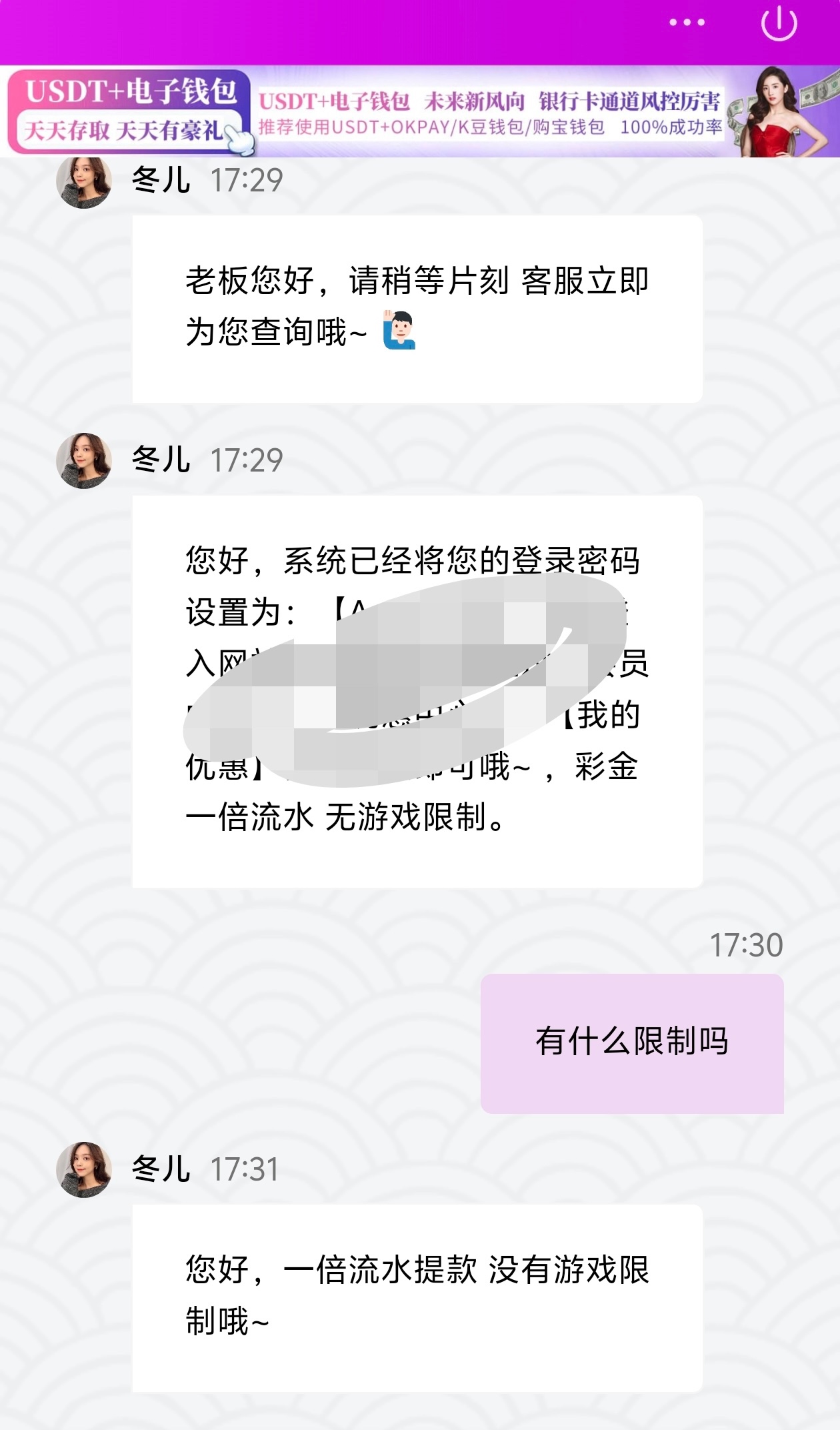840x1430 pixels.
Task: Tap the power icon to end chat
Action: [779, 24]
